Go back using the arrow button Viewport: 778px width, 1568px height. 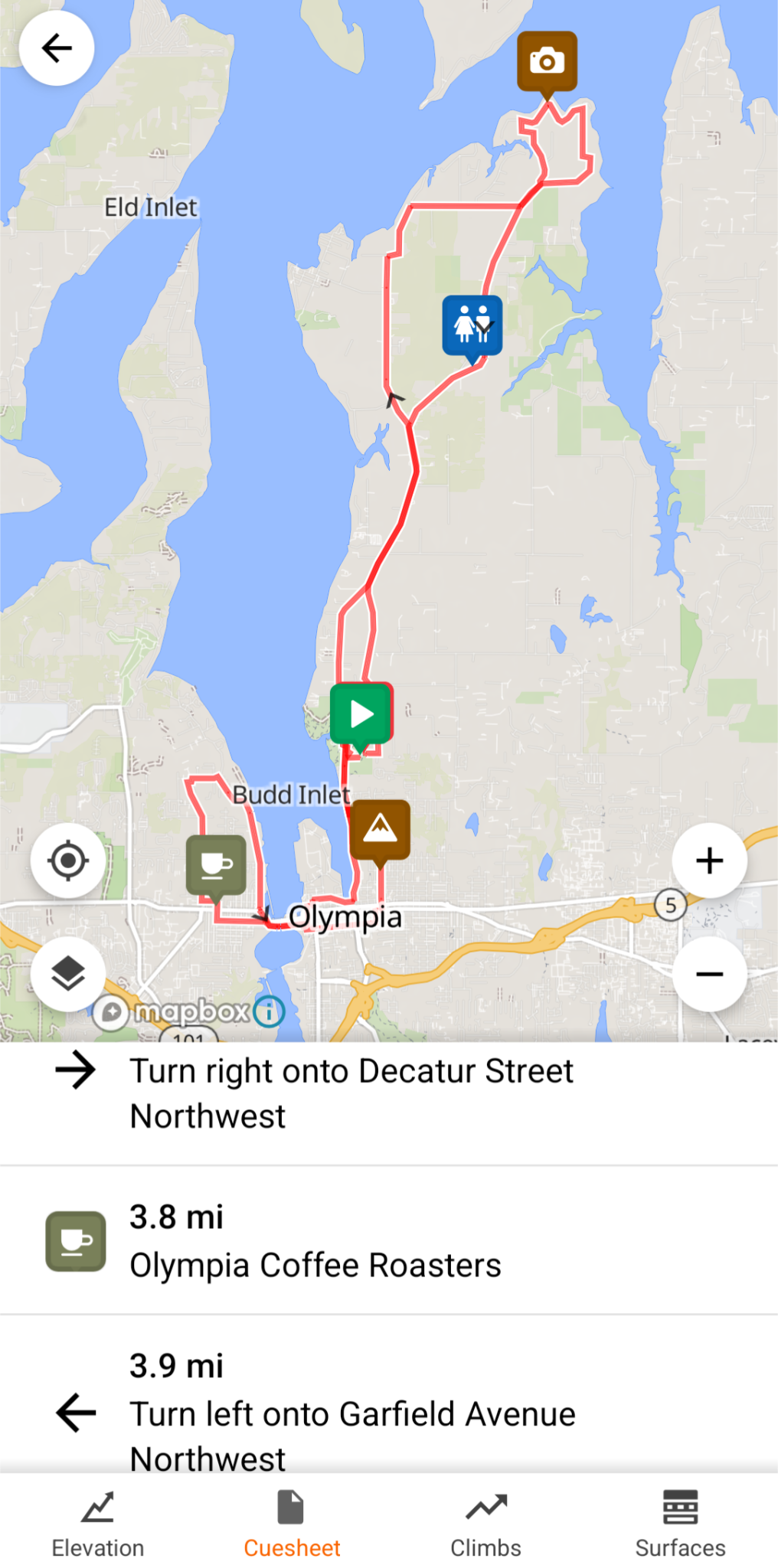click(57, 48)
